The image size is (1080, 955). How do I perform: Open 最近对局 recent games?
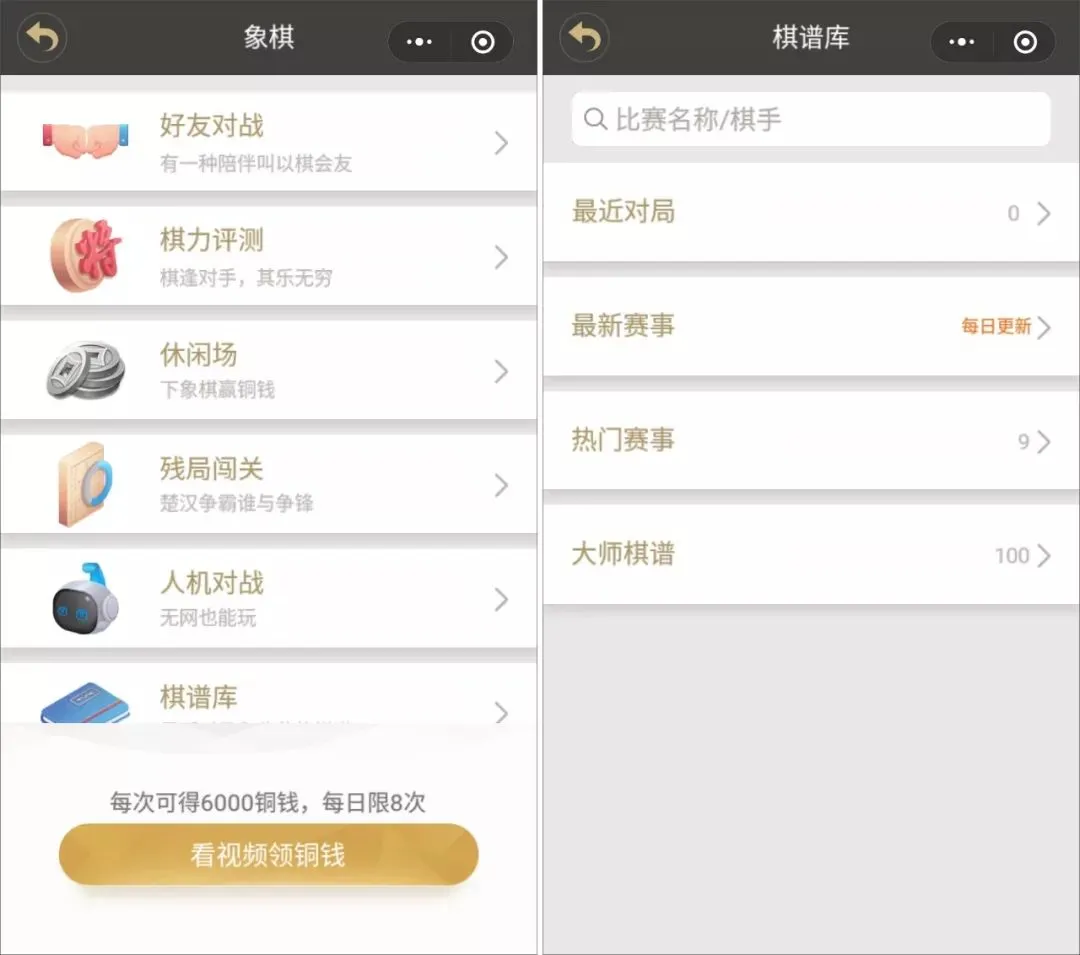(810, 213)
